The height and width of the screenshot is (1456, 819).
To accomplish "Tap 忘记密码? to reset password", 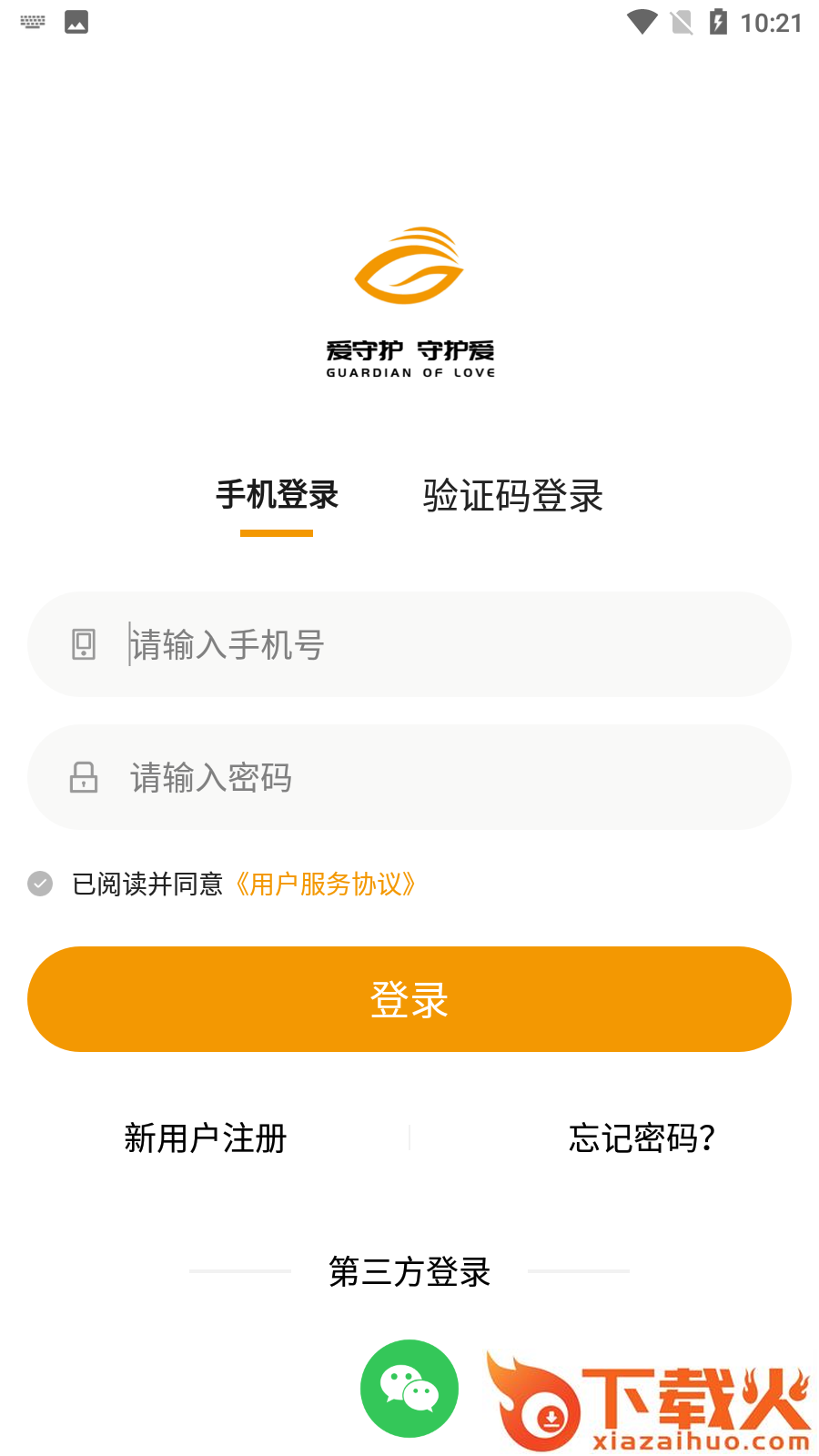I will coord(642,1137).
